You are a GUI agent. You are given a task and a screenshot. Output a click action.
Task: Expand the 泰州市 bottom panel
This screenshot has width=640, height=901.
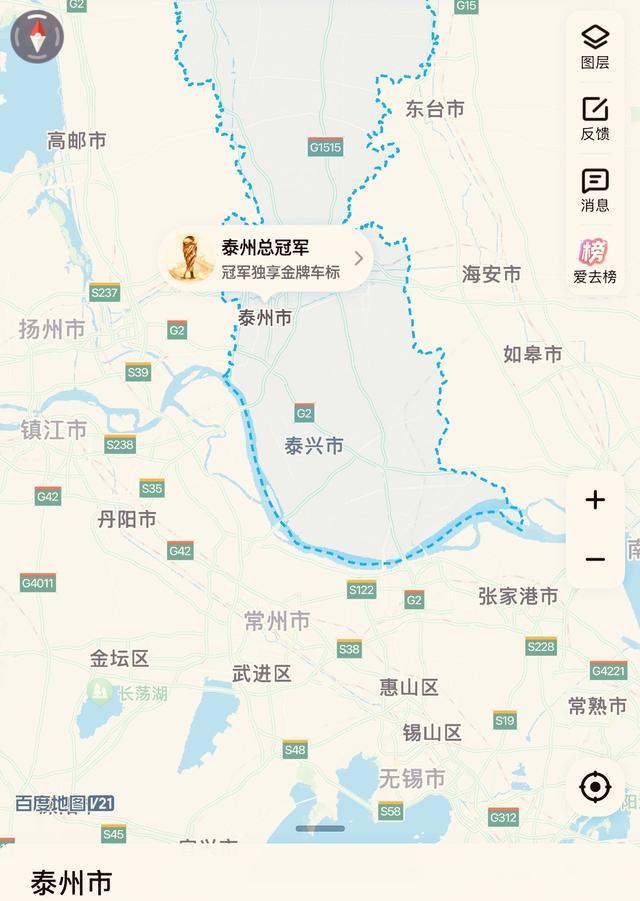pyautogui.click(x=320, y=828)
